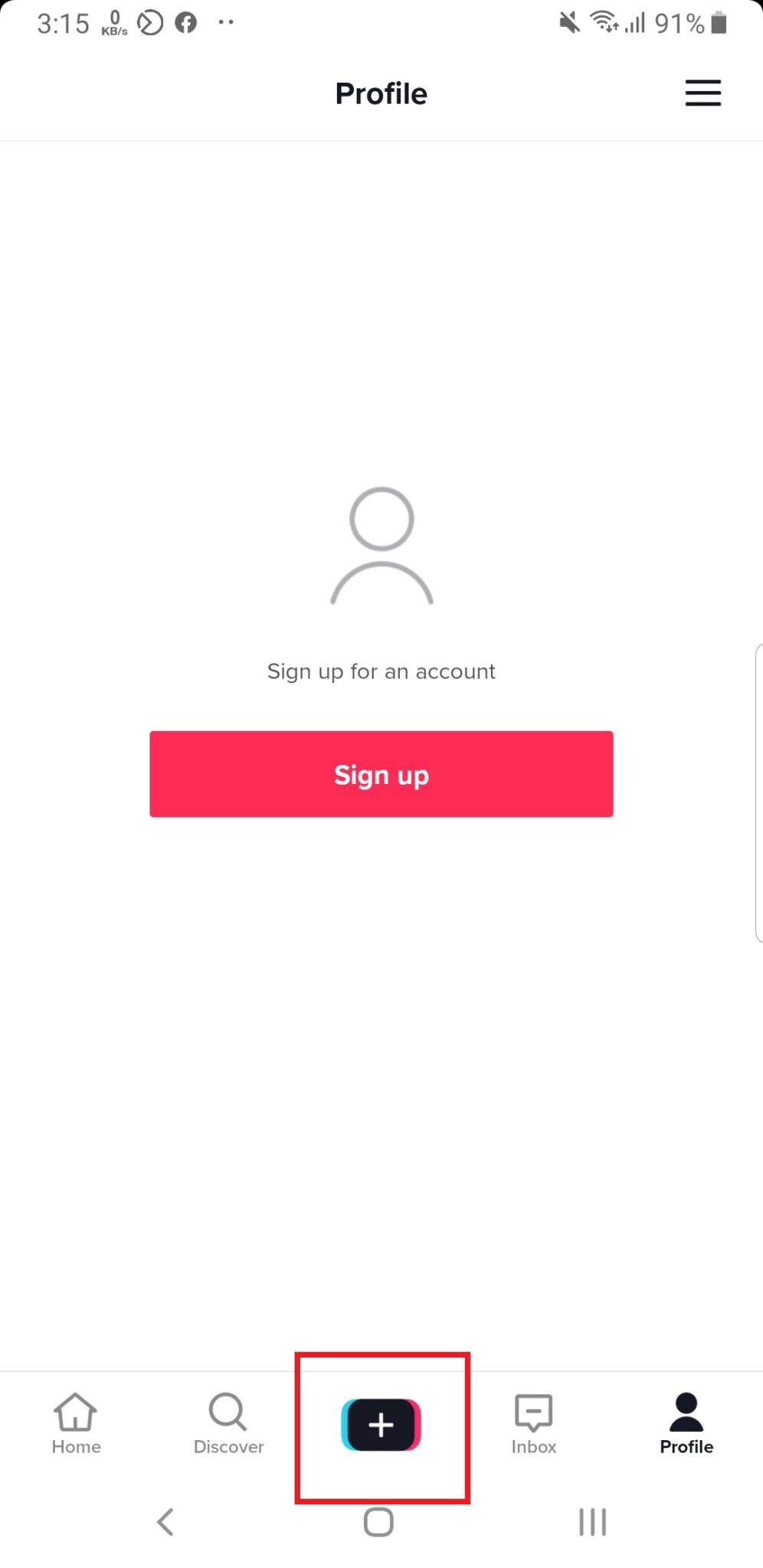Open the Discover tab

(228, 1424)
